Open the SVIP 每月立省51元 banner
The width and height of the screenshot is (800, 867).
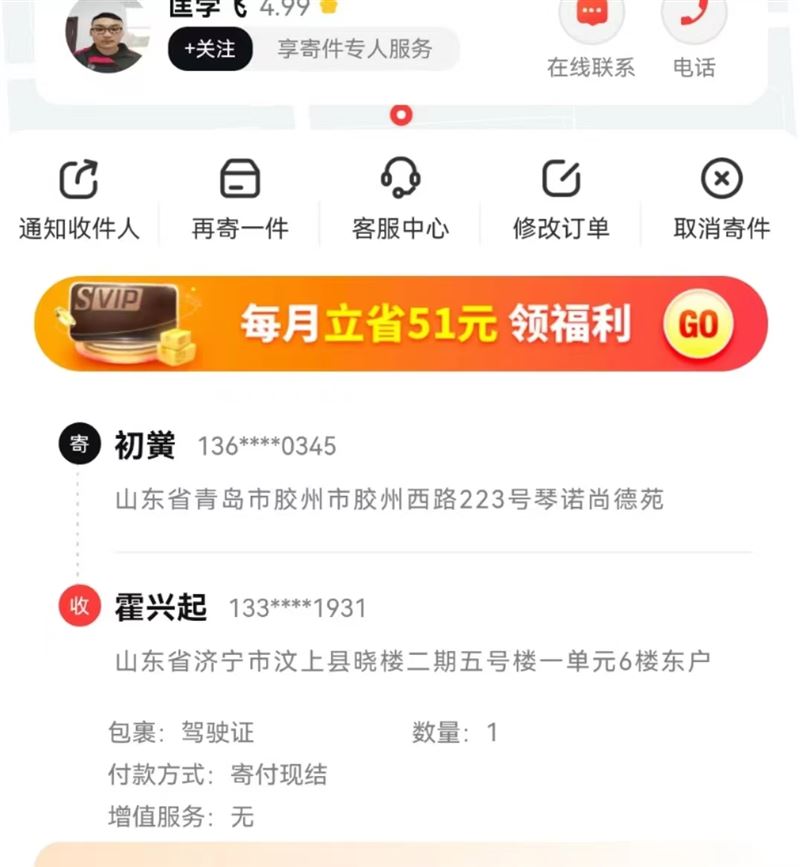[x=400, y=324]
